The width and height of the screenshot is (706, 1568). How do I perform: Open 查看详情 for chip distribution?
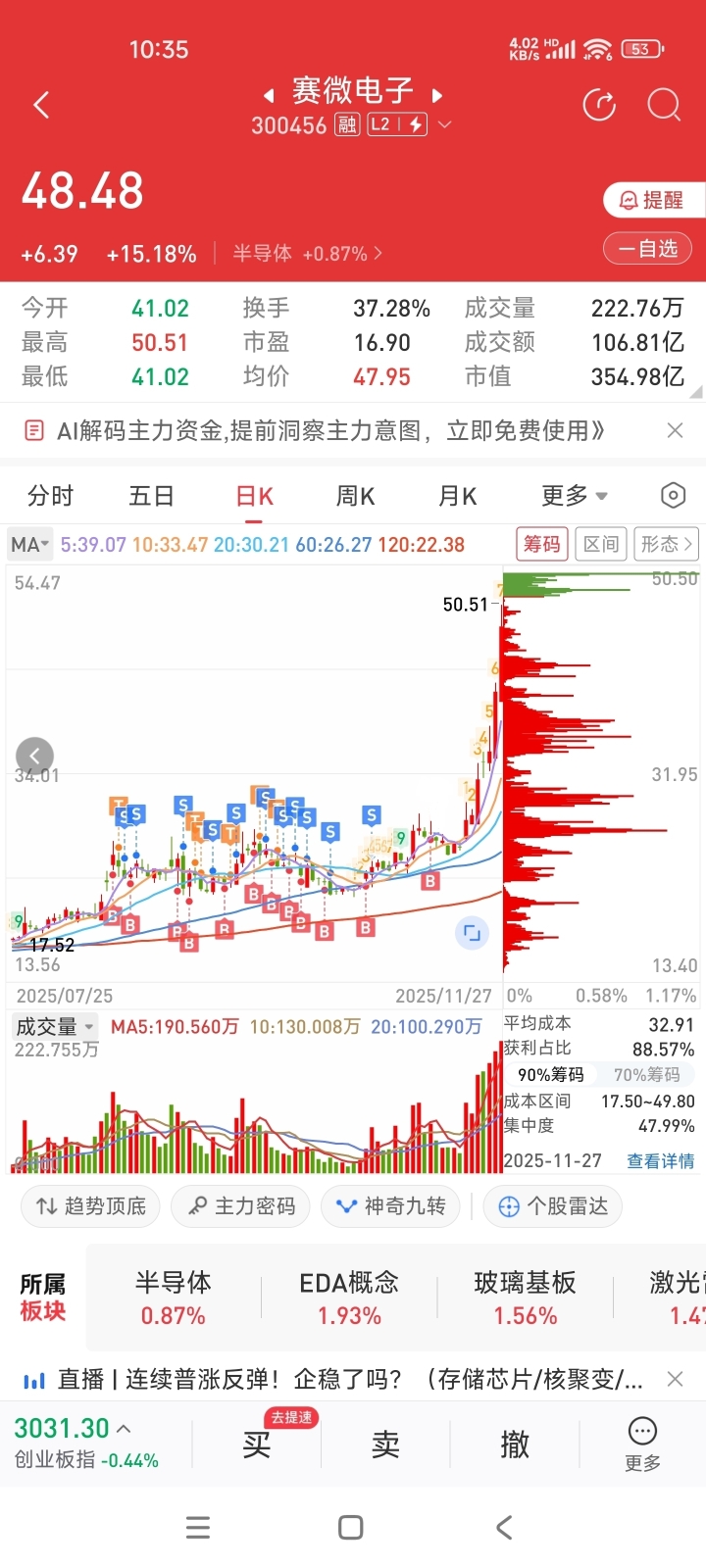coord(661,1161)
